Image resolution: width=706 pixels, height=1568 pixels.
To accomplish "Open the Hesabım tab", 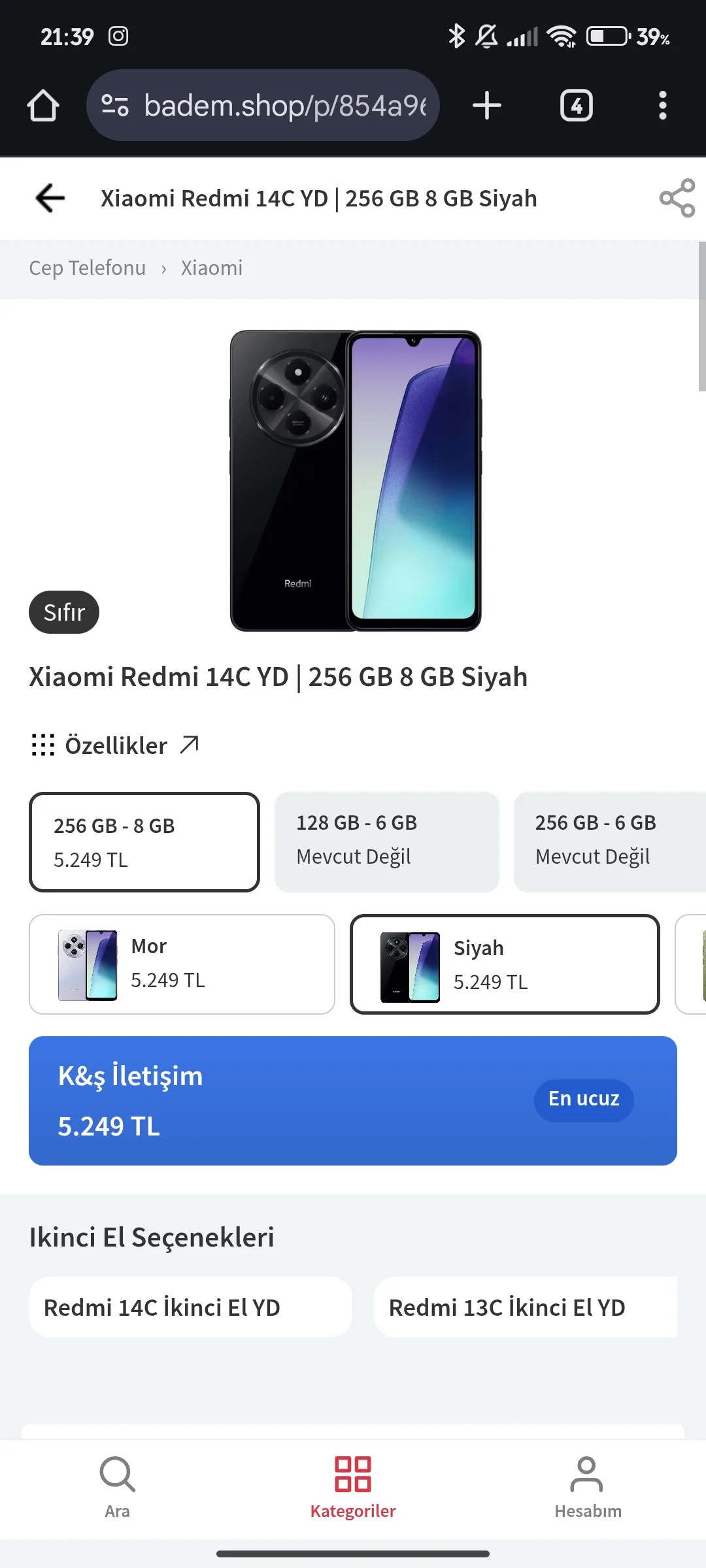I will (587, 1488).
